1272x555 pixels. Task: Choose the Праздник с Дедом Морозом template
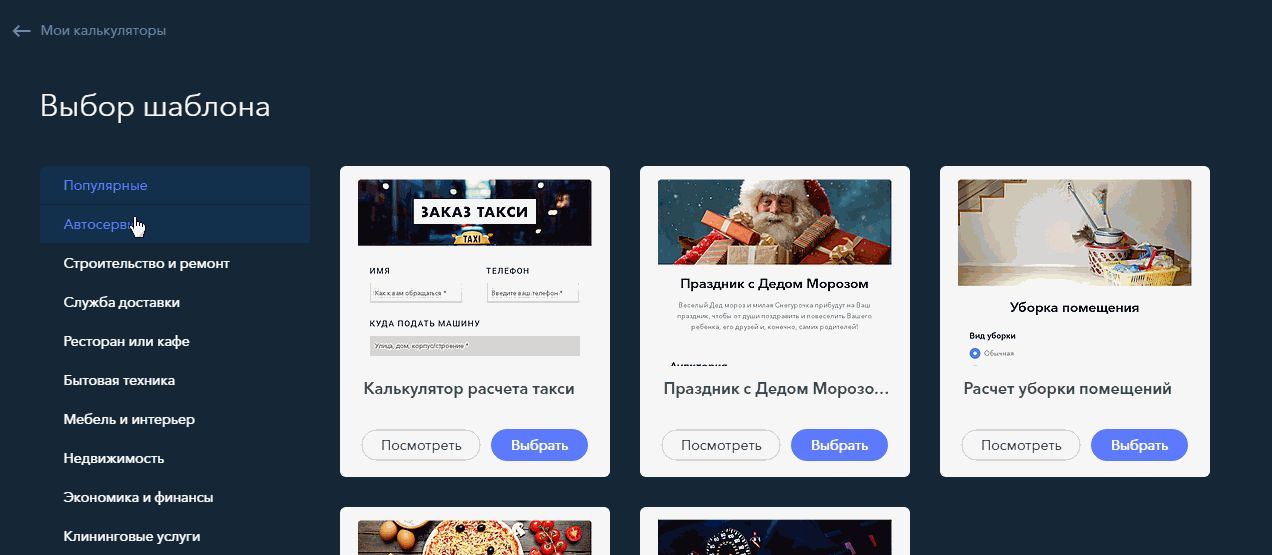tap(839, 445)
